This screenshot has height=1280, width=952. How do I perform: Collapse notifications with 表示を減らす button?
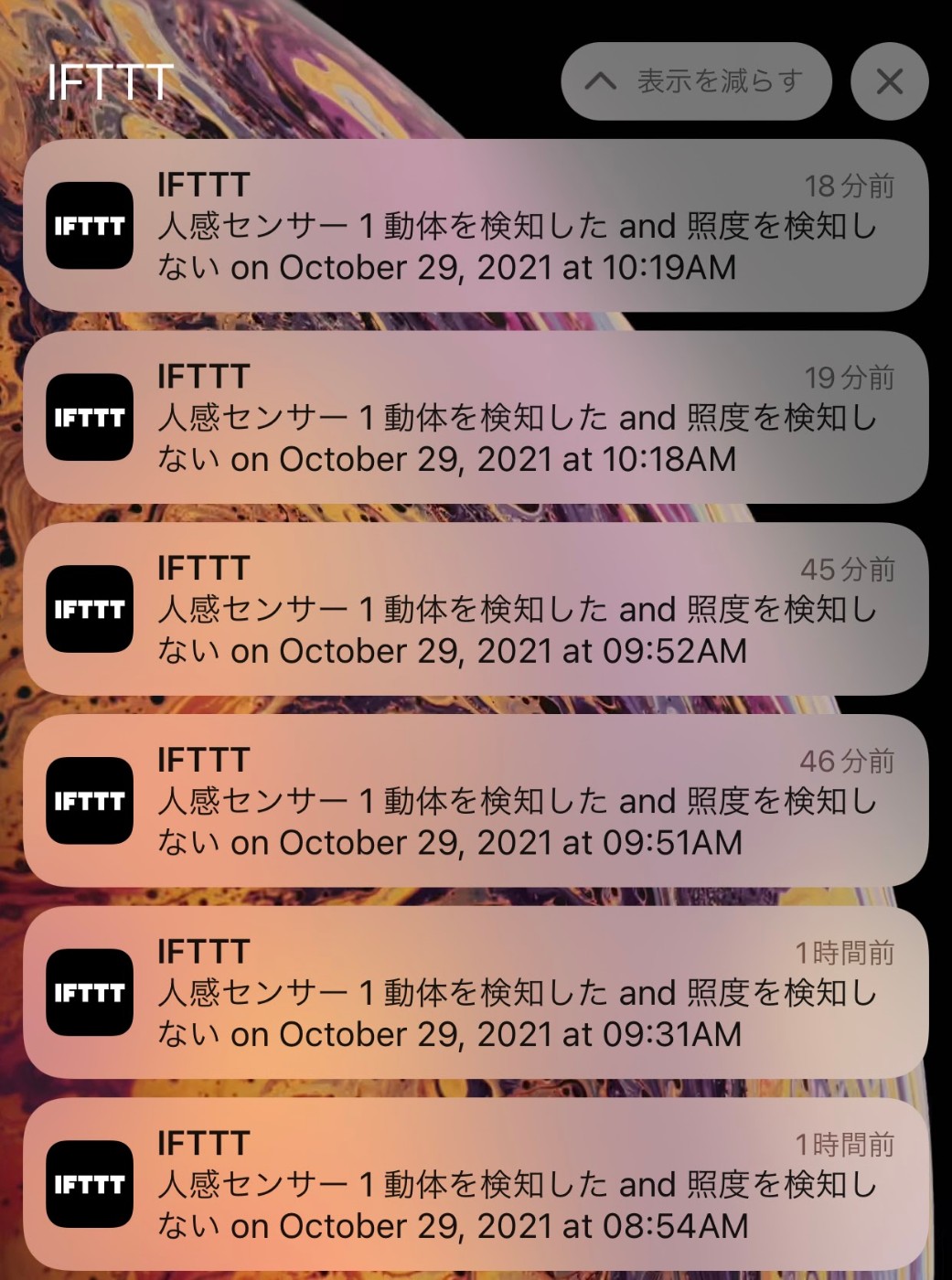695,81
